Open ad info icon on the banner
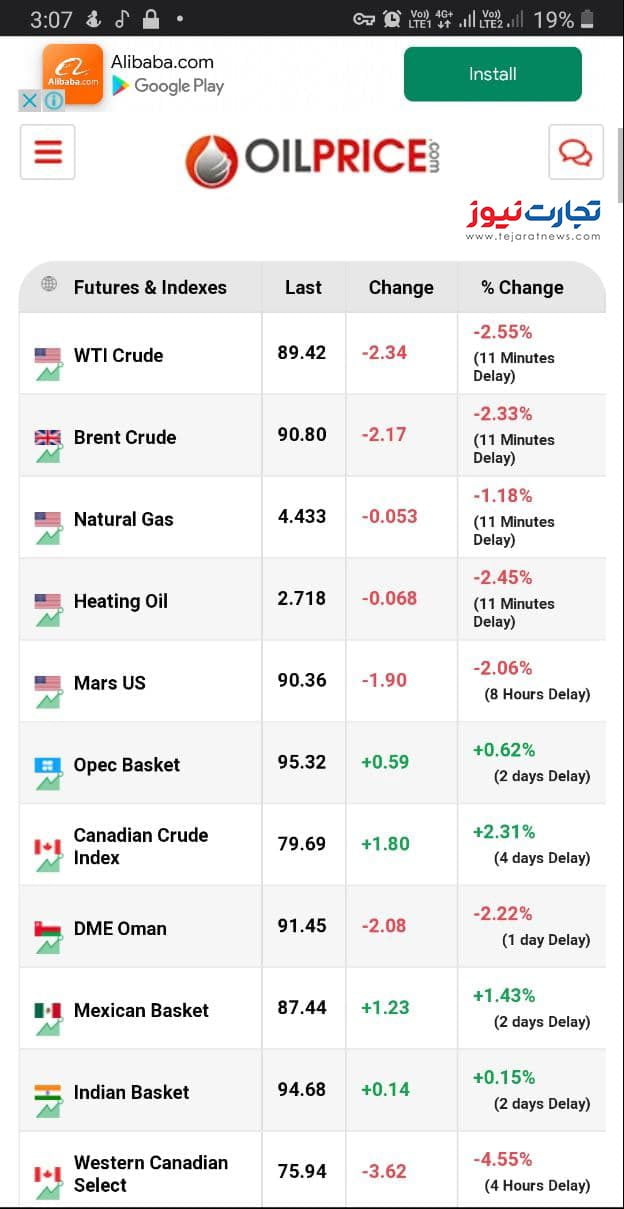This screenshot has height=1209, width=624. click(x=53, y=100)
